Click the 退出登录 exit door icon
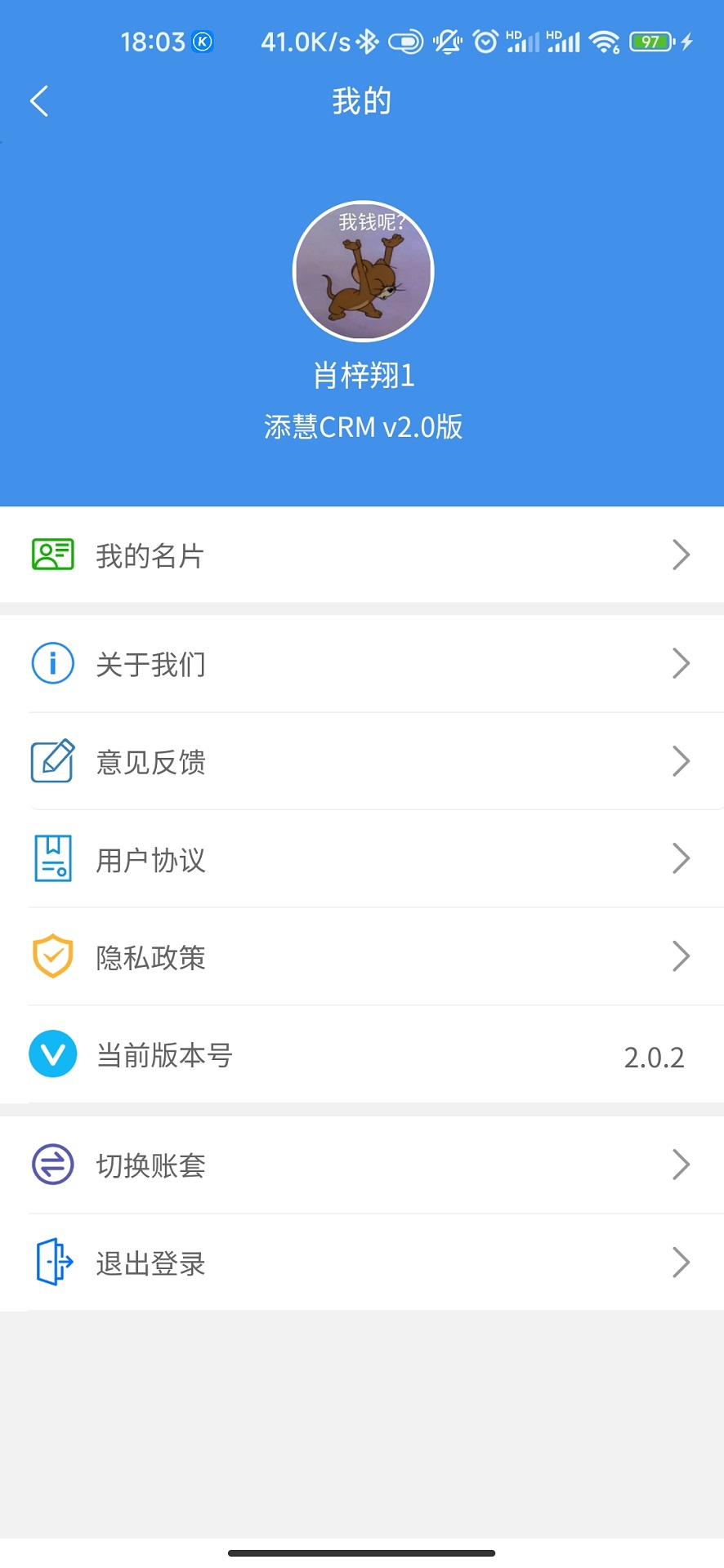 tap(52, 1263)
